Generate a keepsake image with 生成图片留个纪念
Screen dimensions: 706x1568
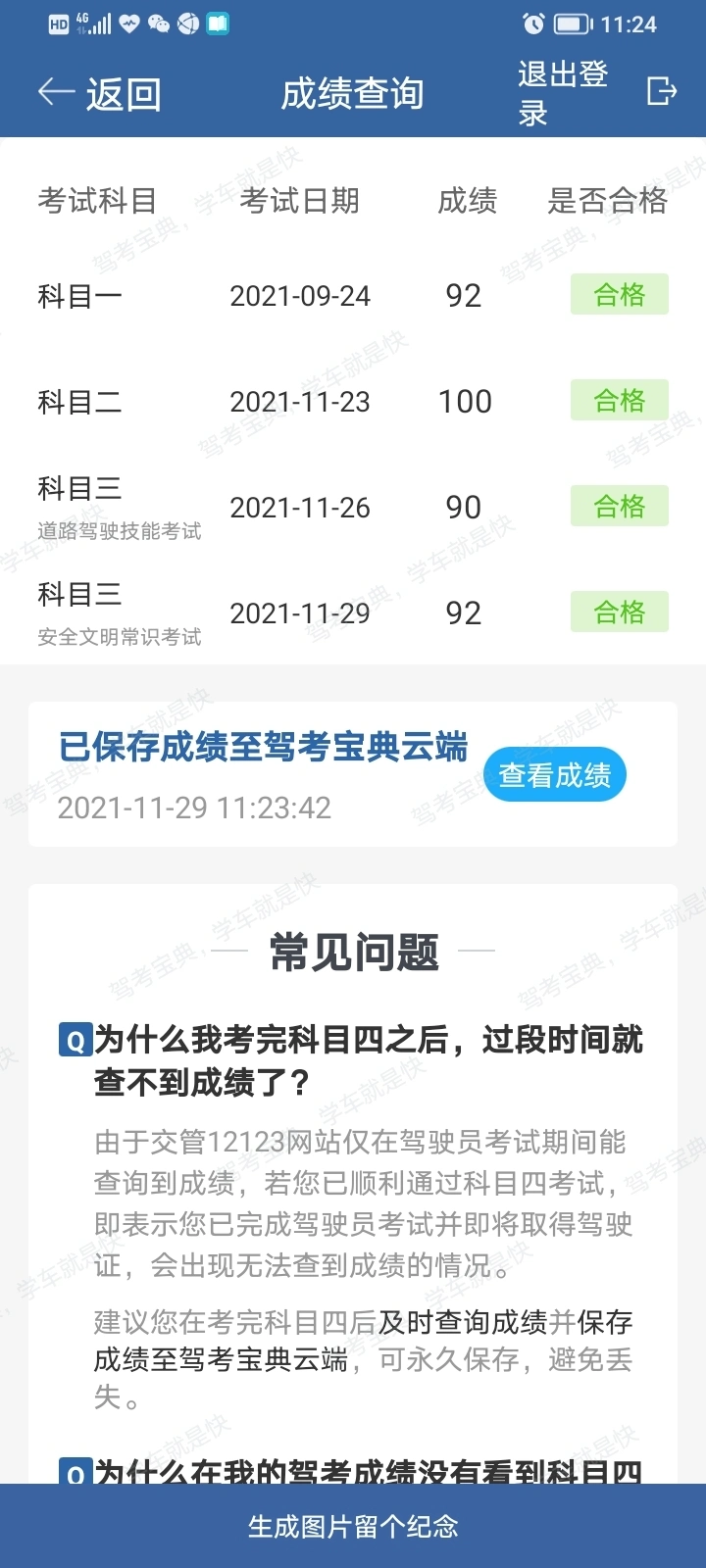(353, 1526)
